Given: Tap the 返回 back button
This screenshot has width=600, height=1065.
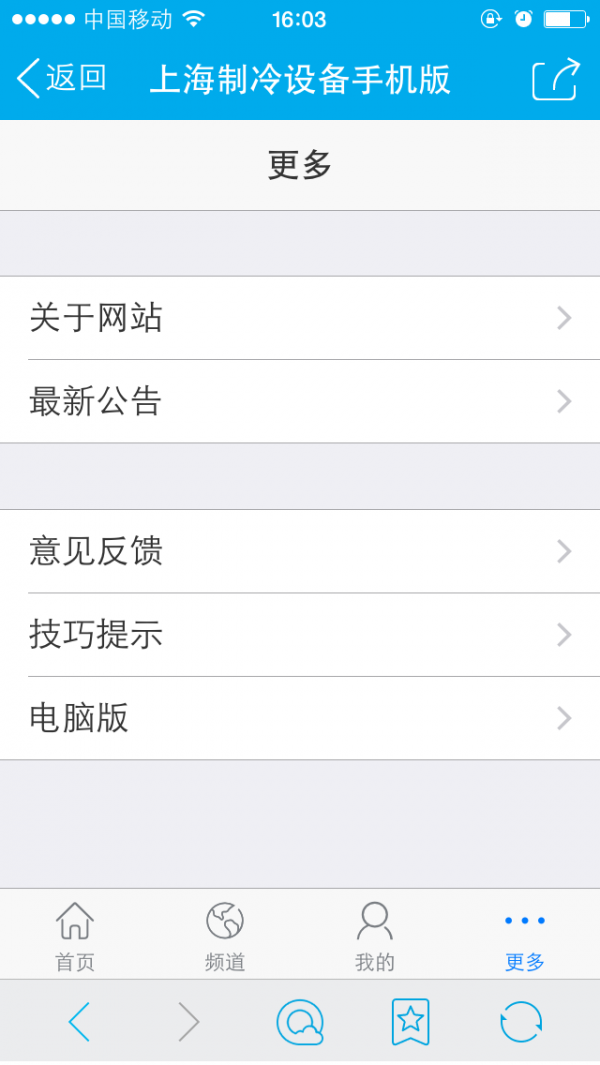Looking at the screenshot, I should pyautogui.click(x=62, y=78).
